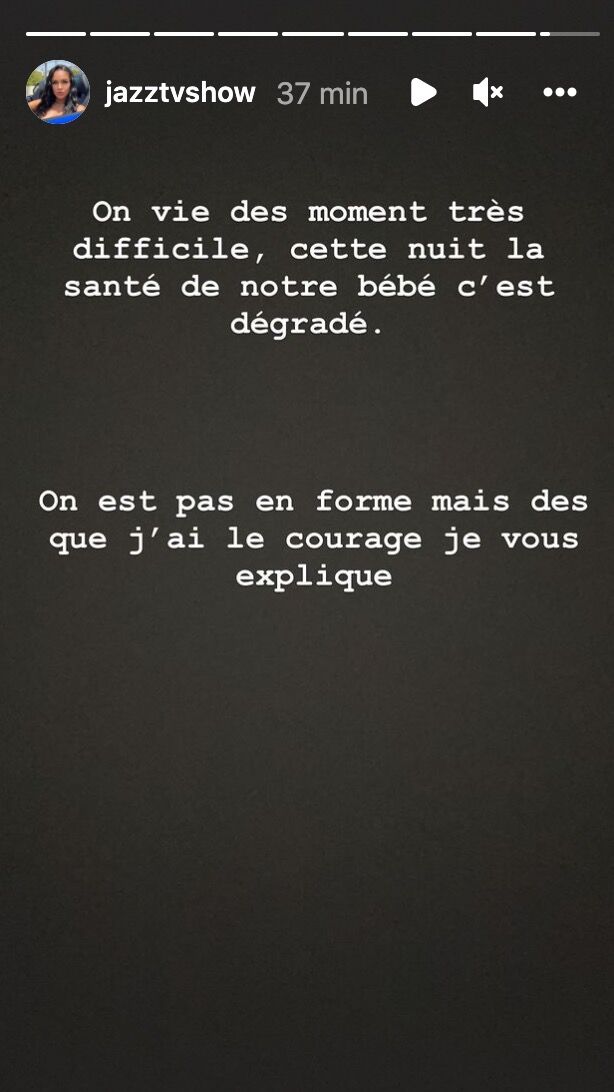Open the story options menu
Image resolution: width=614 pixels, height=1092 pixels.
[560, 93]
